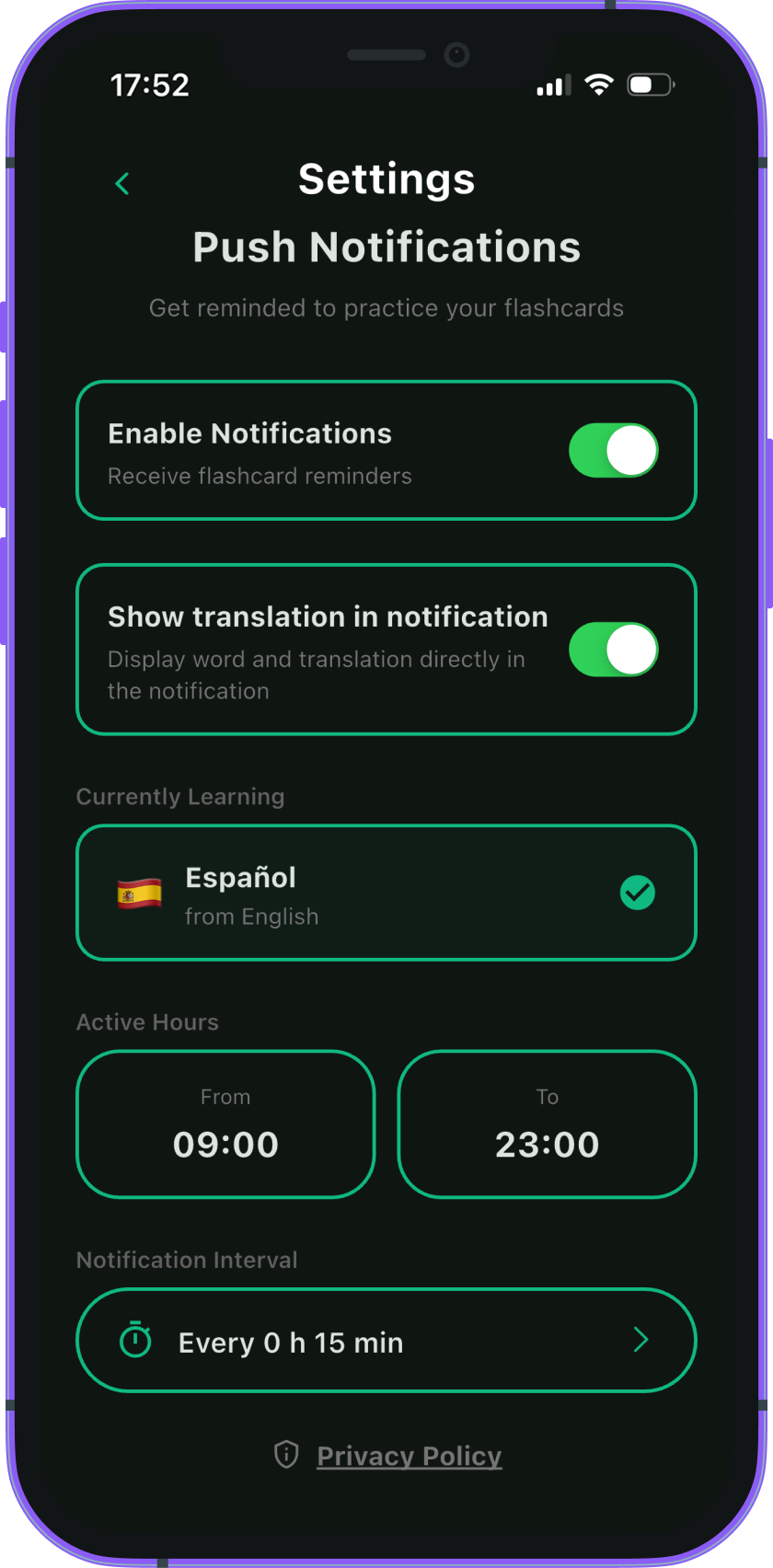
Task: Open the Notification Interval options
Action: click(x=386, y=1340)
